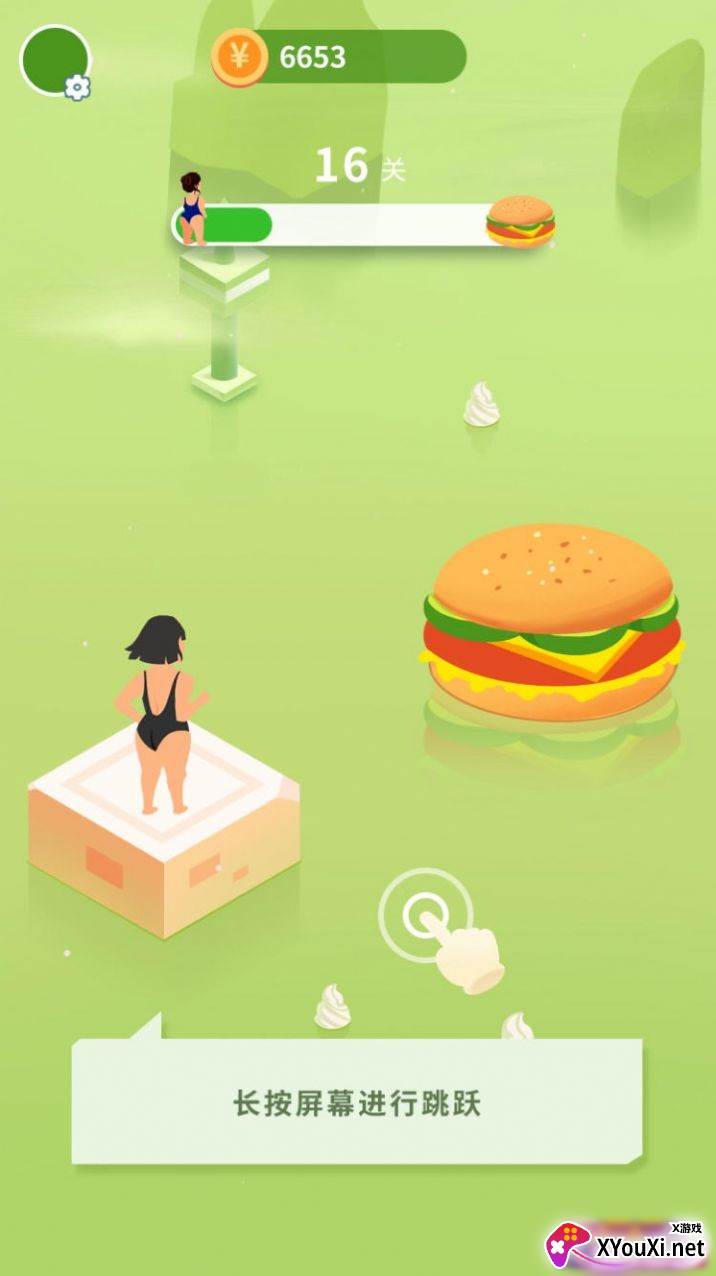This screenshot has height=1276, width=716.
Task: Open the yen coin balance 6653
Action: pyautogui.click(x=339, y=56)
